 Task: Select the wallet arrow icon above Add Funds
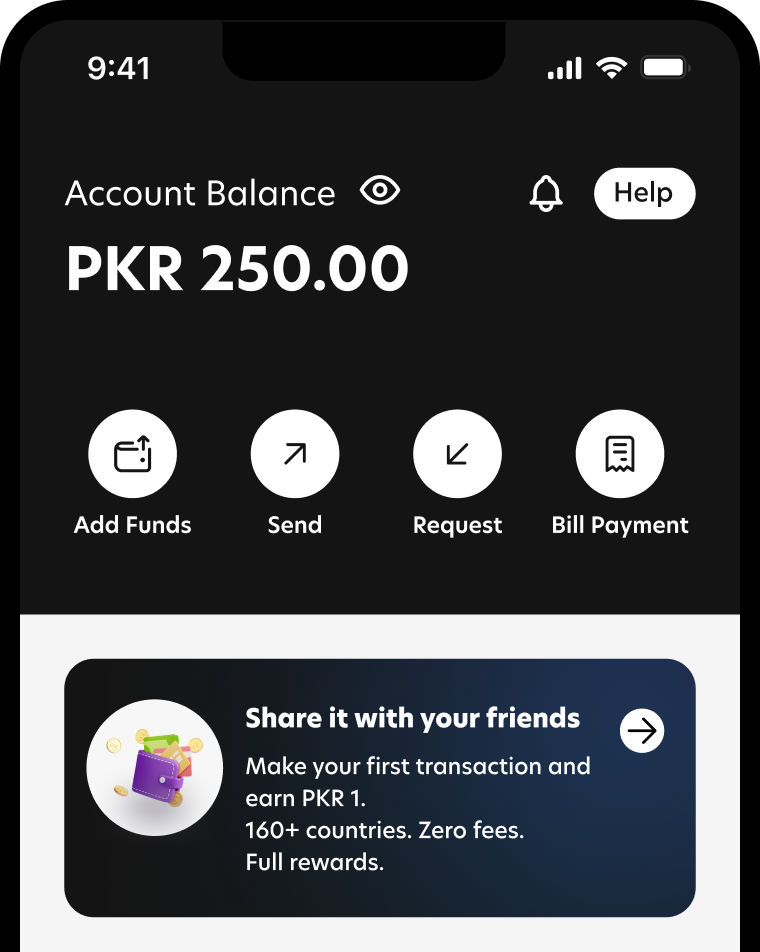pyautogui.click(x=133, y=452)
